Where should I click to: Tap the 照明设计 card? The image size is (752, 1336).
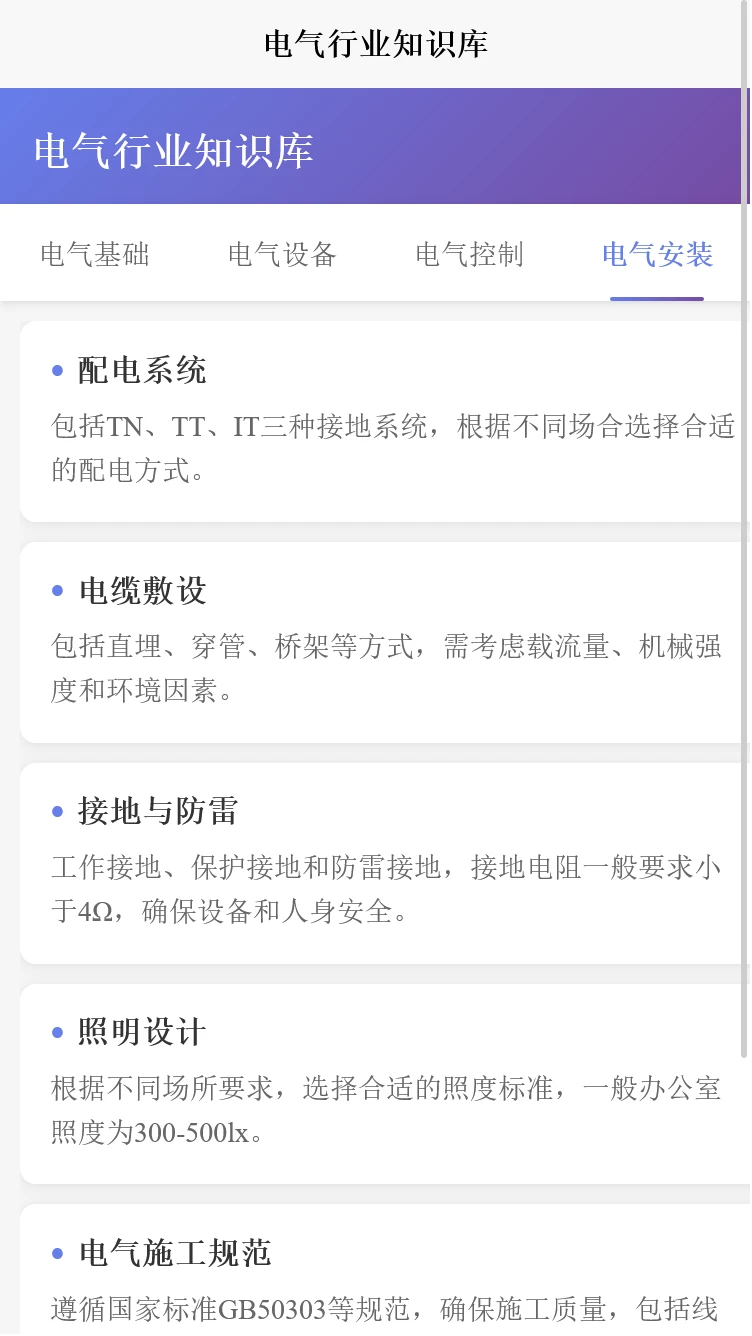pyautogui.click(x=385, y=1084)
